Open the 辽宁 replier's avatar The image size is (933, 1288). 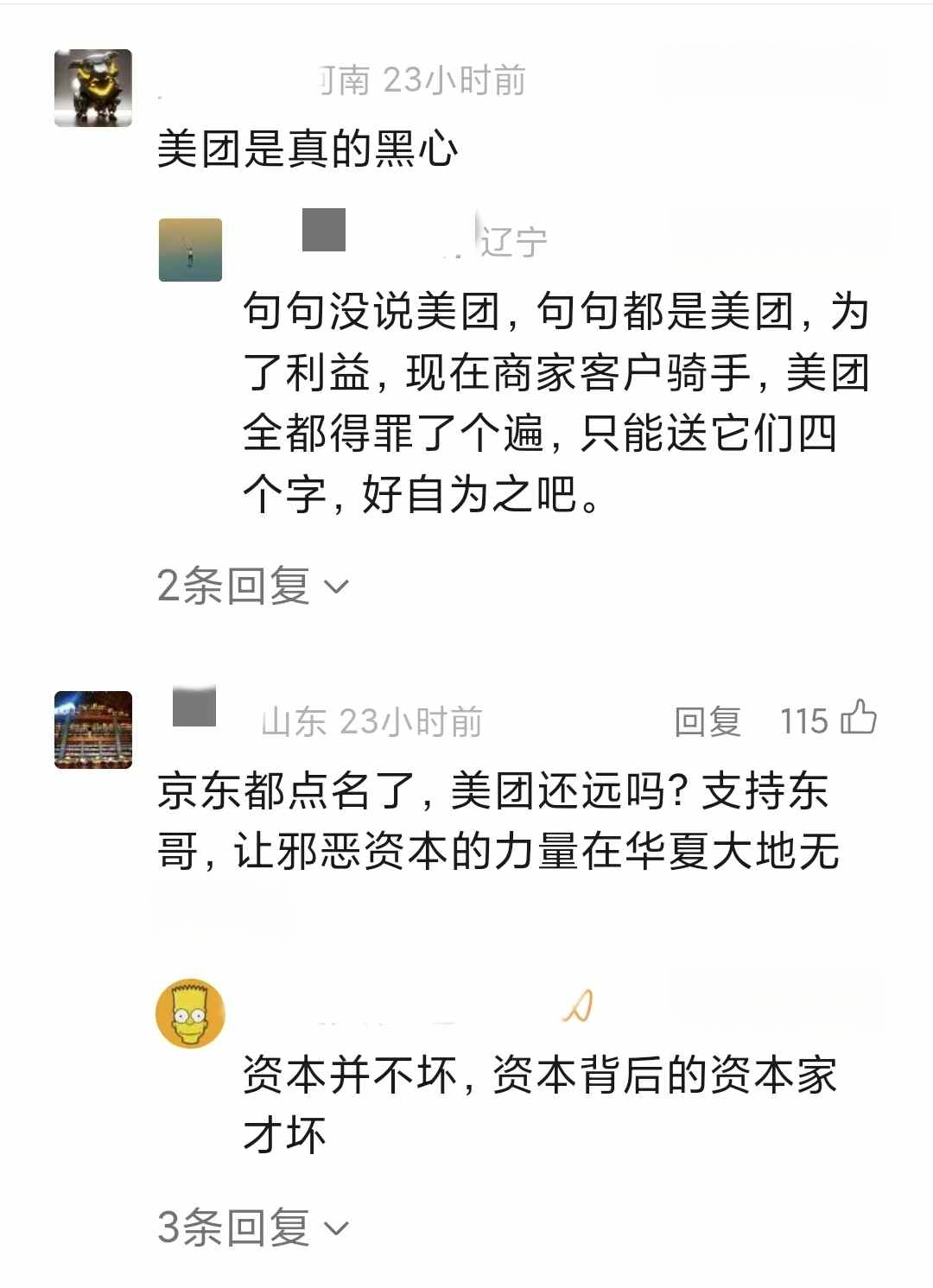pyautogui.click(x=190, y=250)
